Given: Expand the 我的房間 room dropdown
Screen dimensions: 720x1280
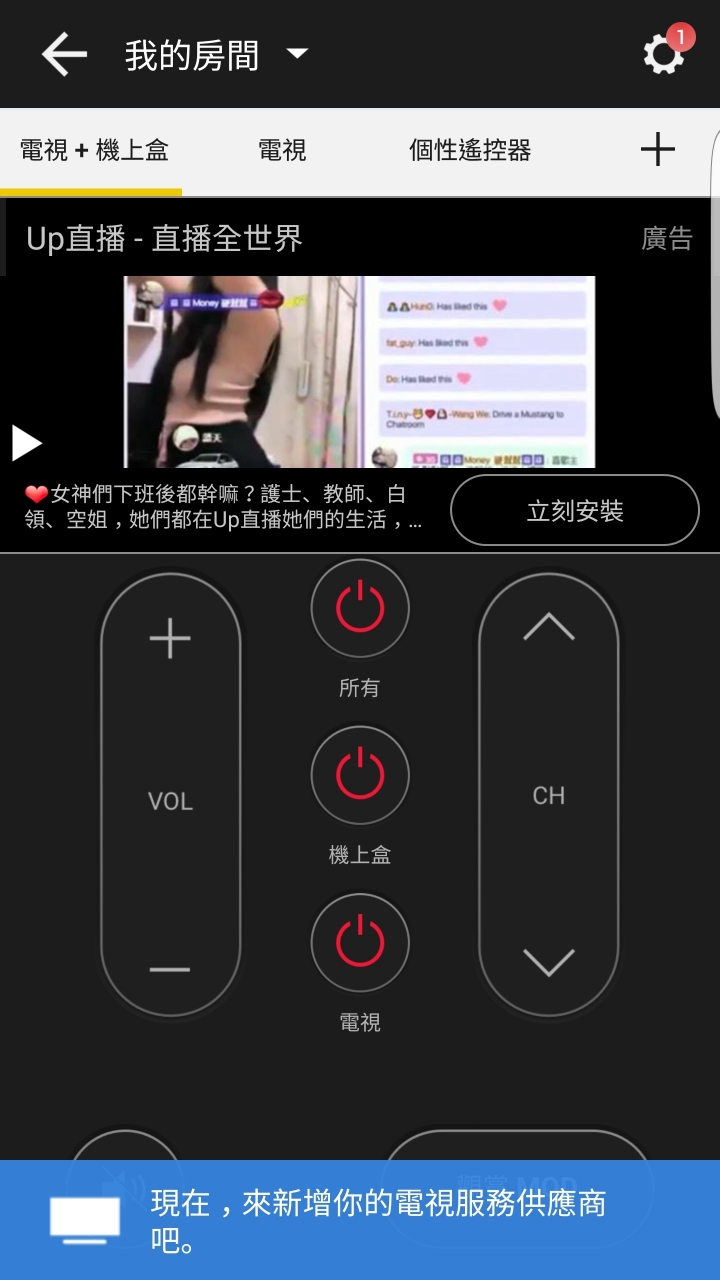Looking at the screenshot, I should [297, 54].
